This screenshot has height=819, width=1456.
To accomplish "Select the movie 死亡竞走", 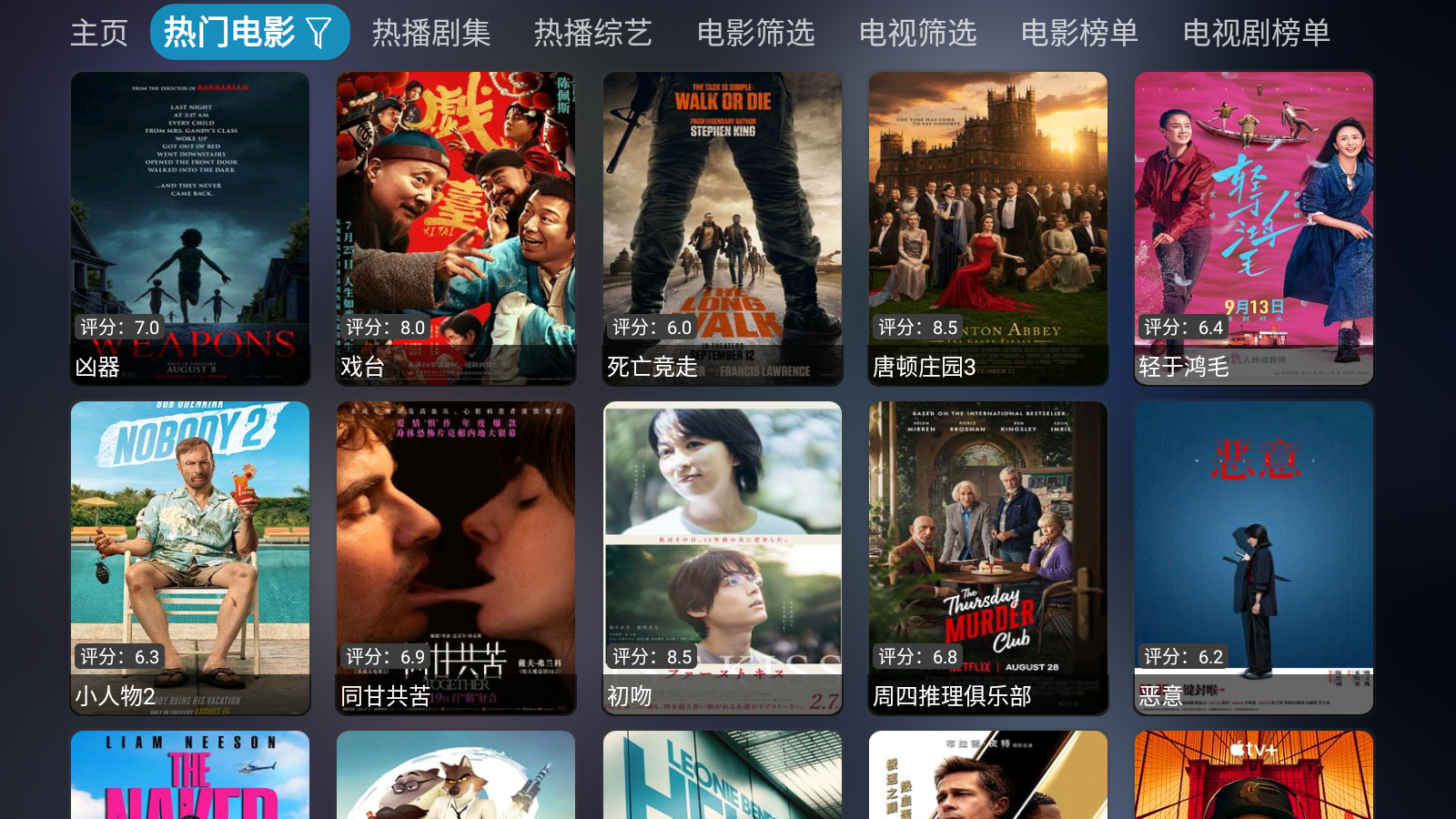I will (723, 227).
